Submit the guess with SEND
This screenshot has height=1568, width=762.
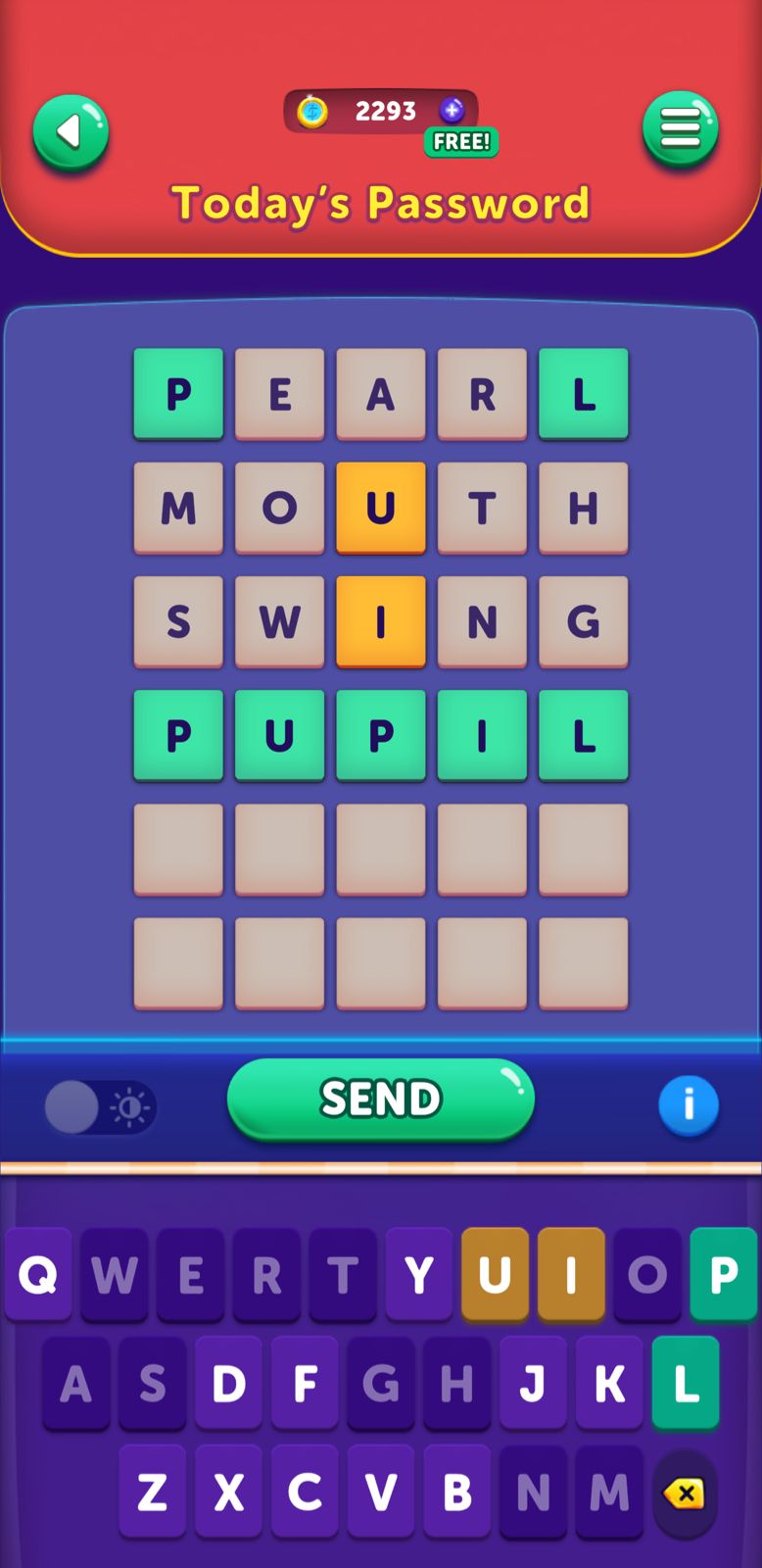click(380, 1099)
